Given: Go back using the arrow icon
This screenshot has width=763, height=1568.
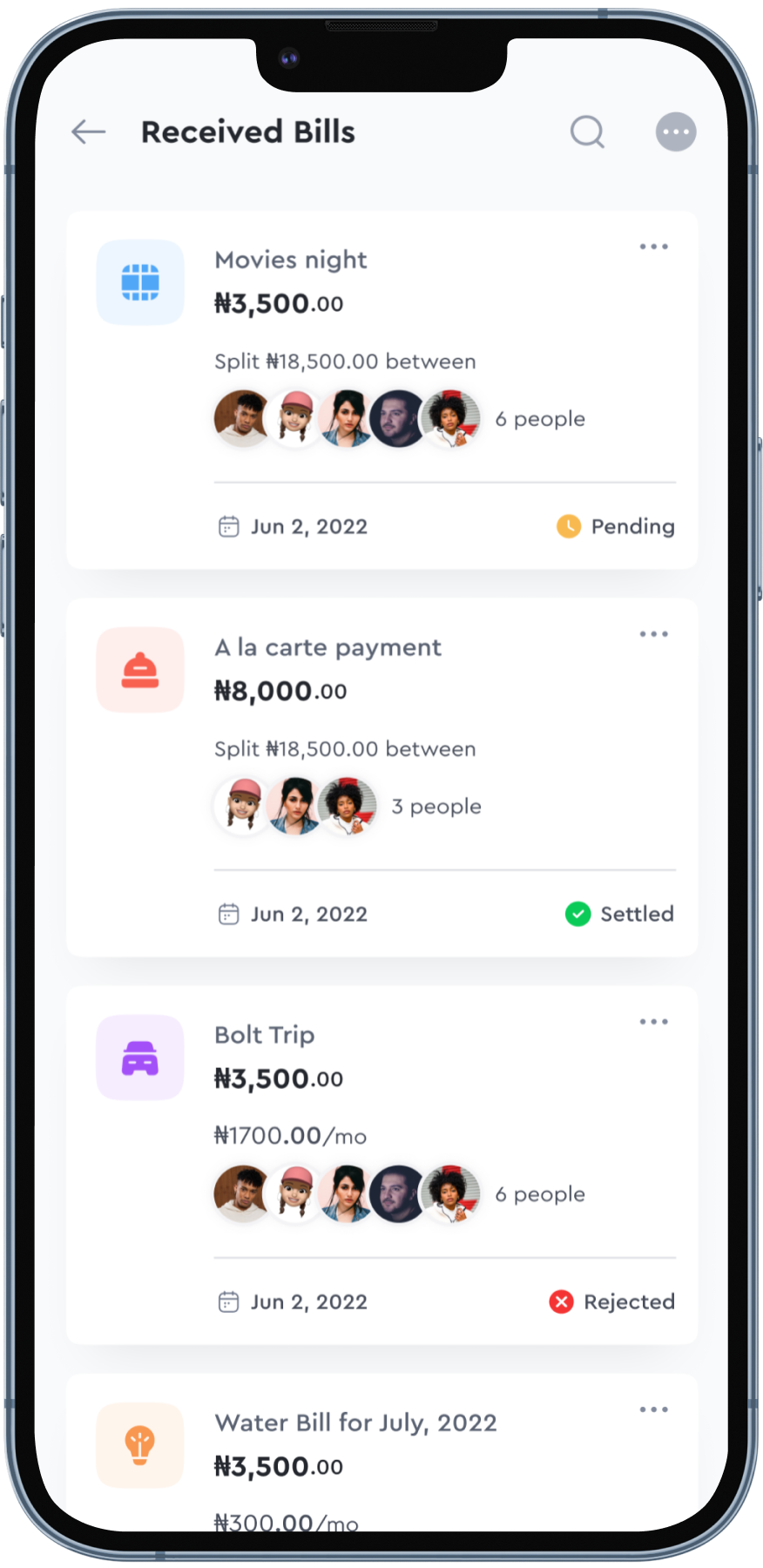Looking at the screenshot, I should [88, 132].
